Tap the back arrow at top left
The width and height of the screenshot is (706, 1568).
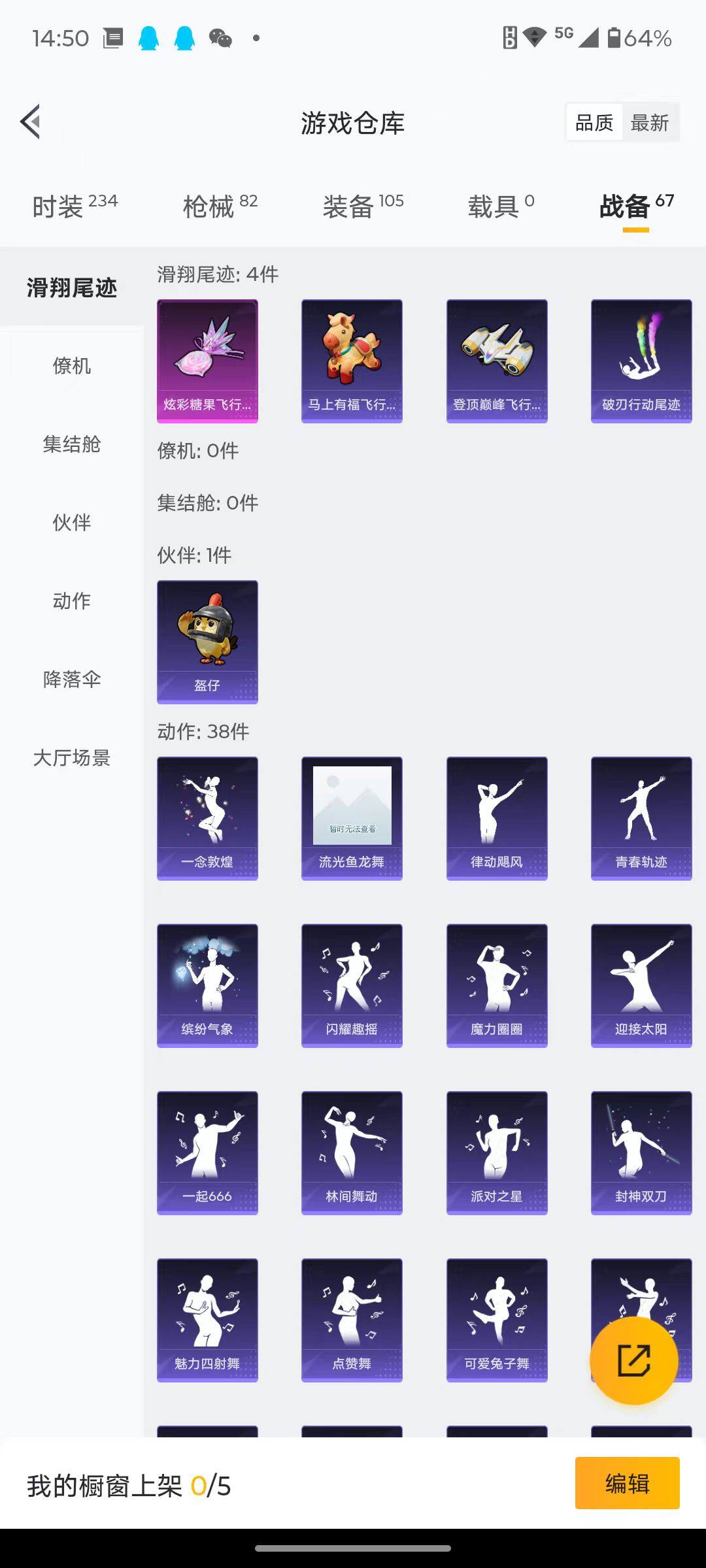click(29, 122)
